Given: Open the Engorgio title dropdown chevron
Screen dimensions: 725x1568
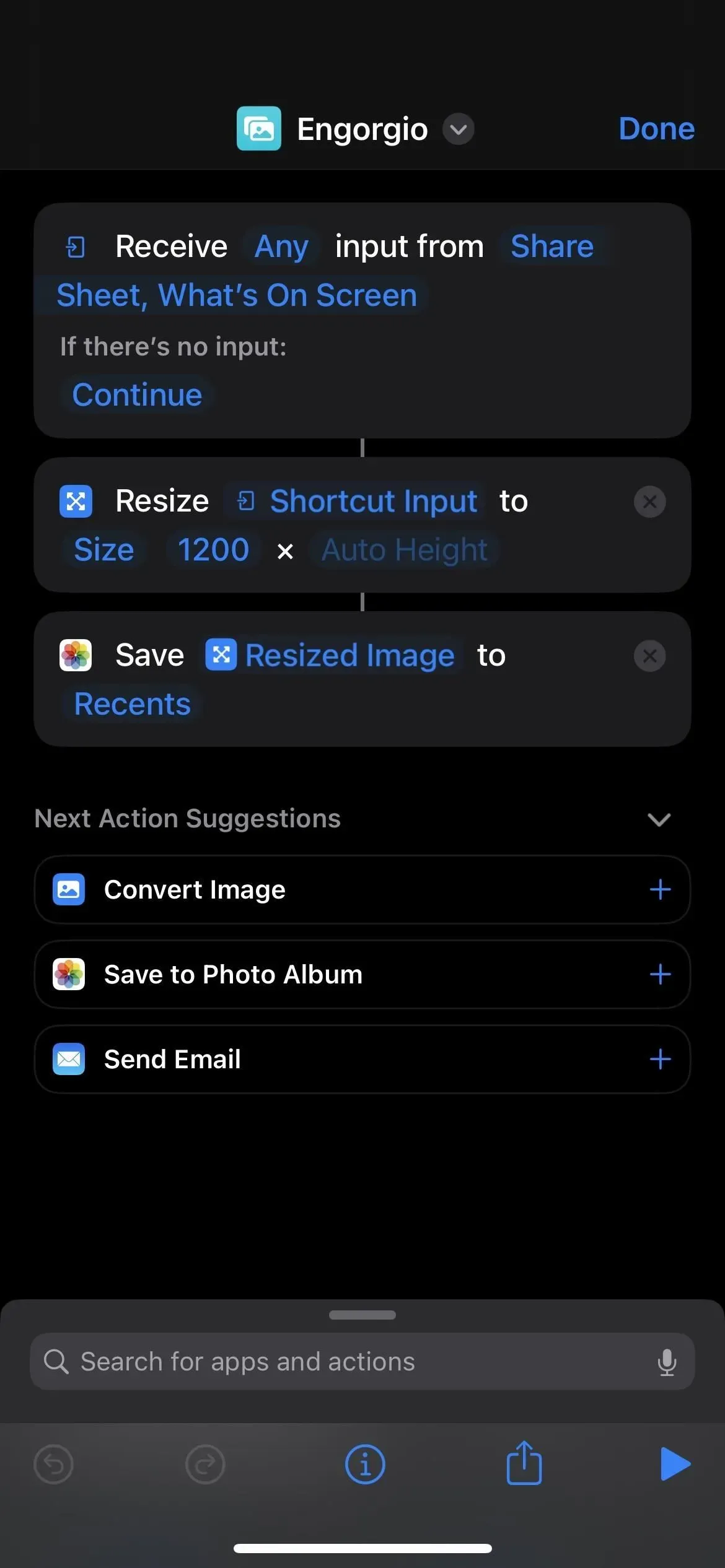Looking at the screenshot, I should pyautogui.click(x=458, y=129).
